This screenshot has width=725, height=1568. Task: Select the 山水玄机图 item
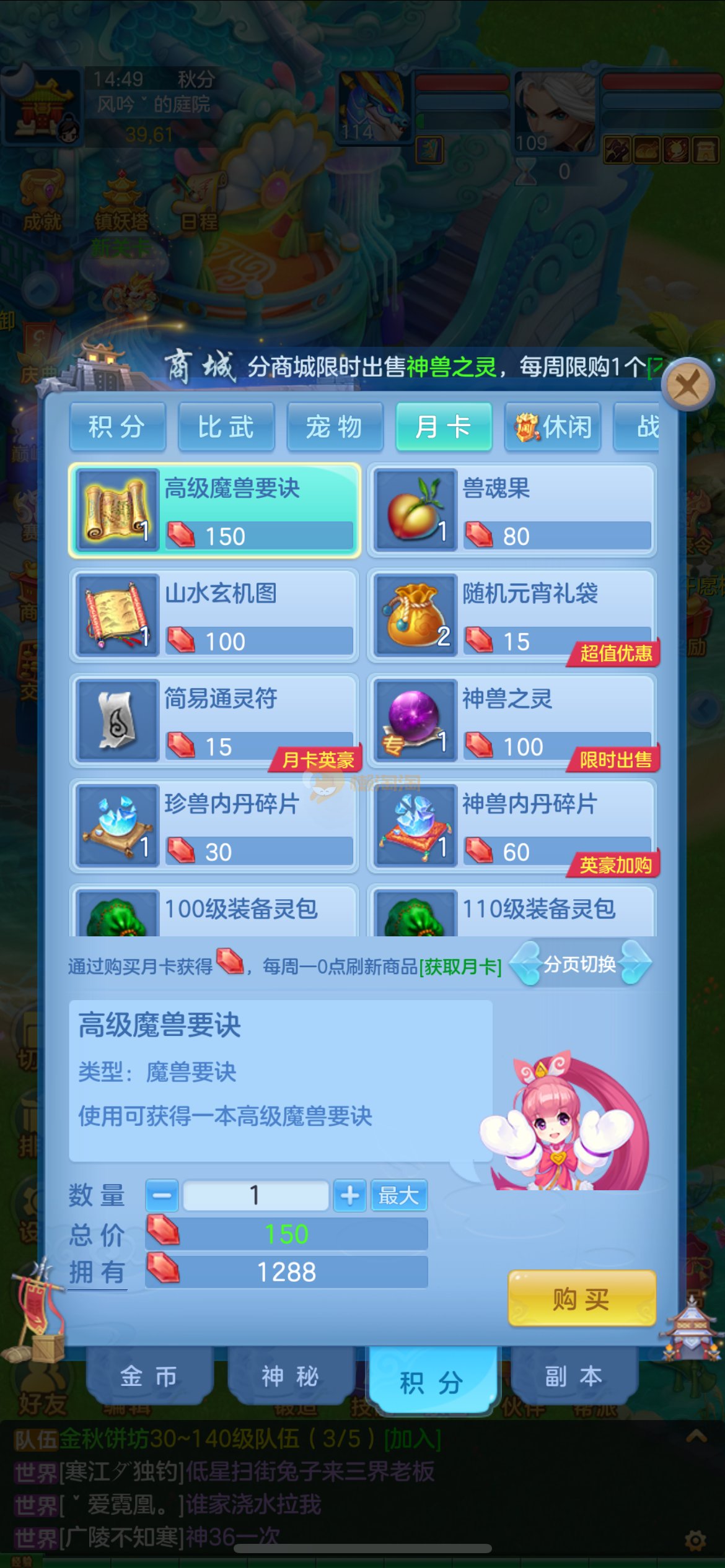(x=214, y=616)
